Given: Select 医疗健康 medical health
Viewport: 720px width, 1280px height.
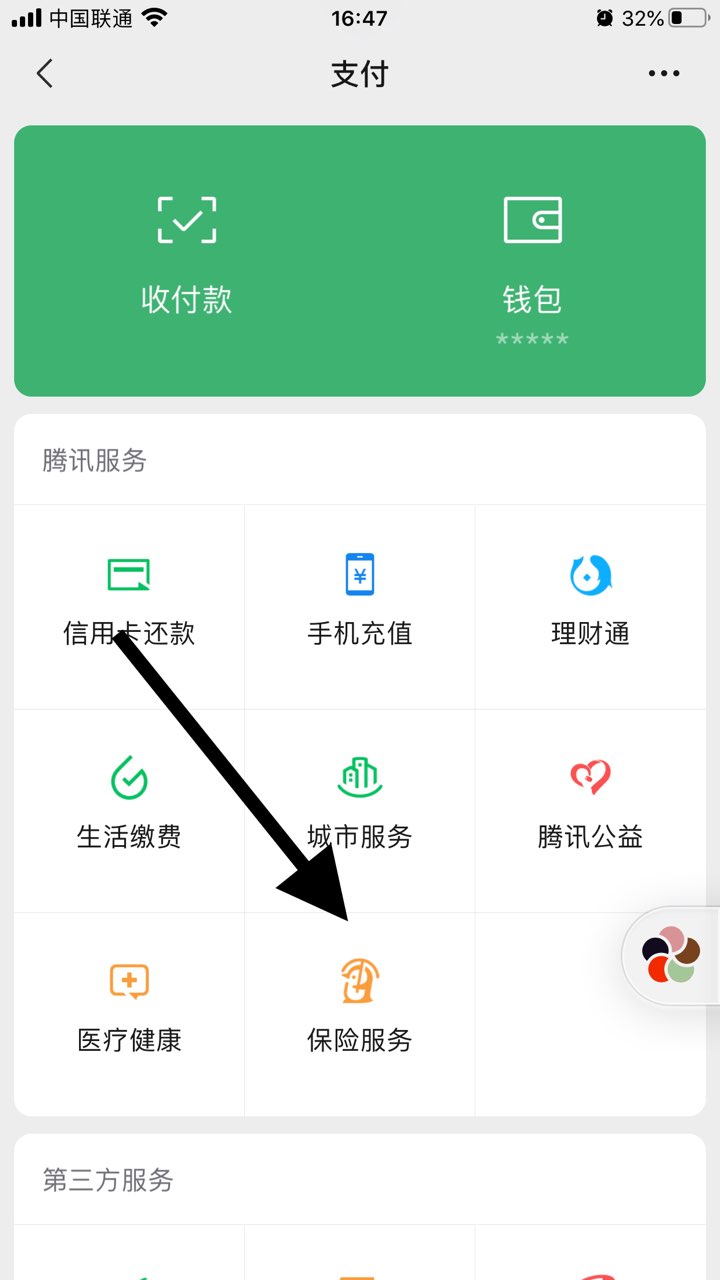Looking at the screenshot, I should [129, 1014].
